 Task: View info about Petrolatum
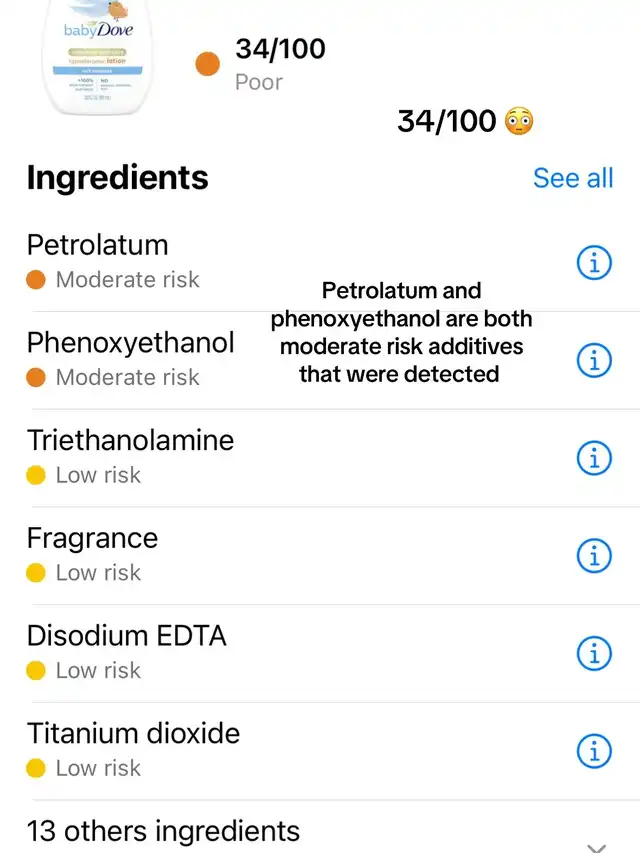tap(594, 263)
